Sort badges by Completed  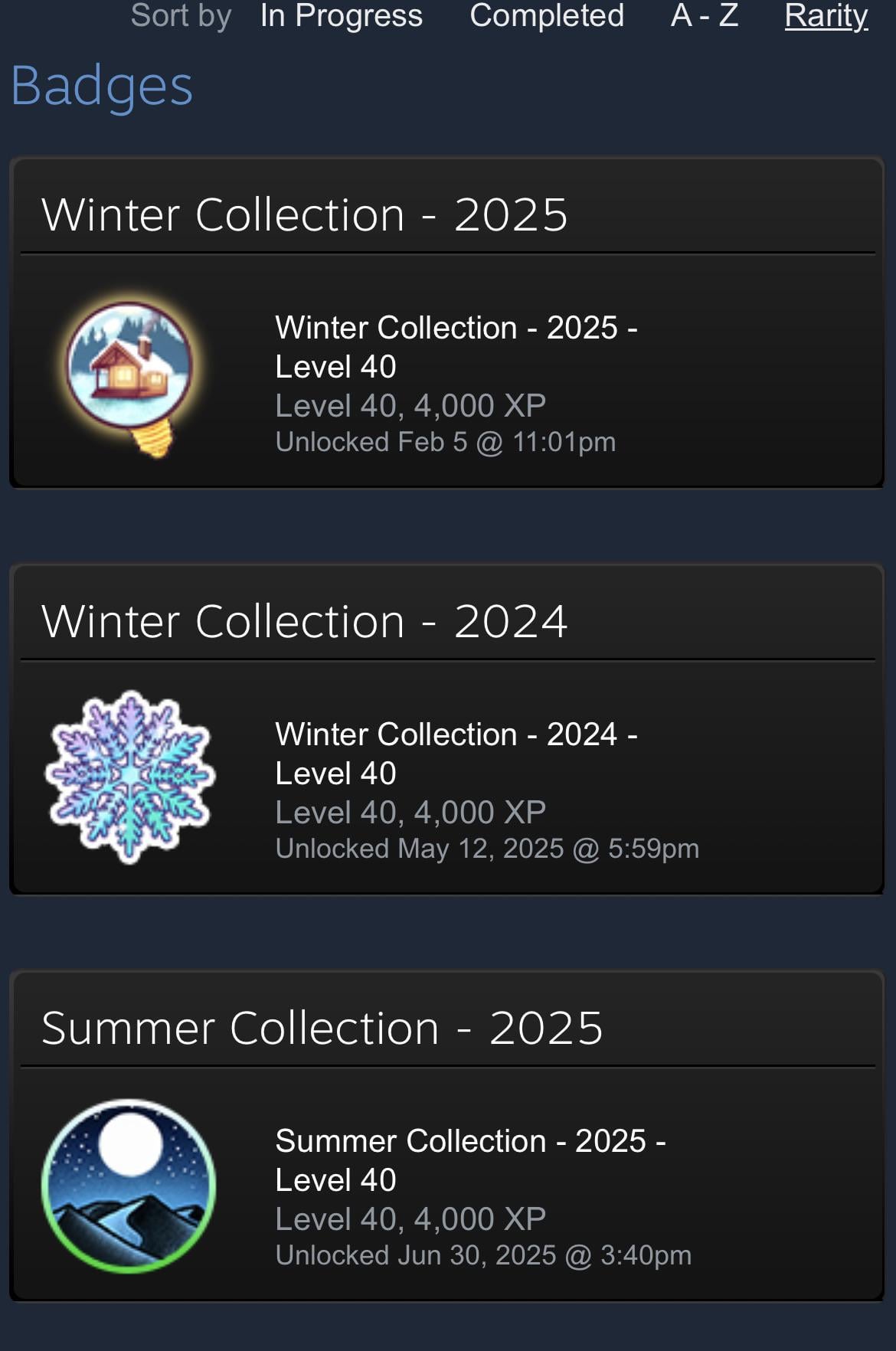547,15
